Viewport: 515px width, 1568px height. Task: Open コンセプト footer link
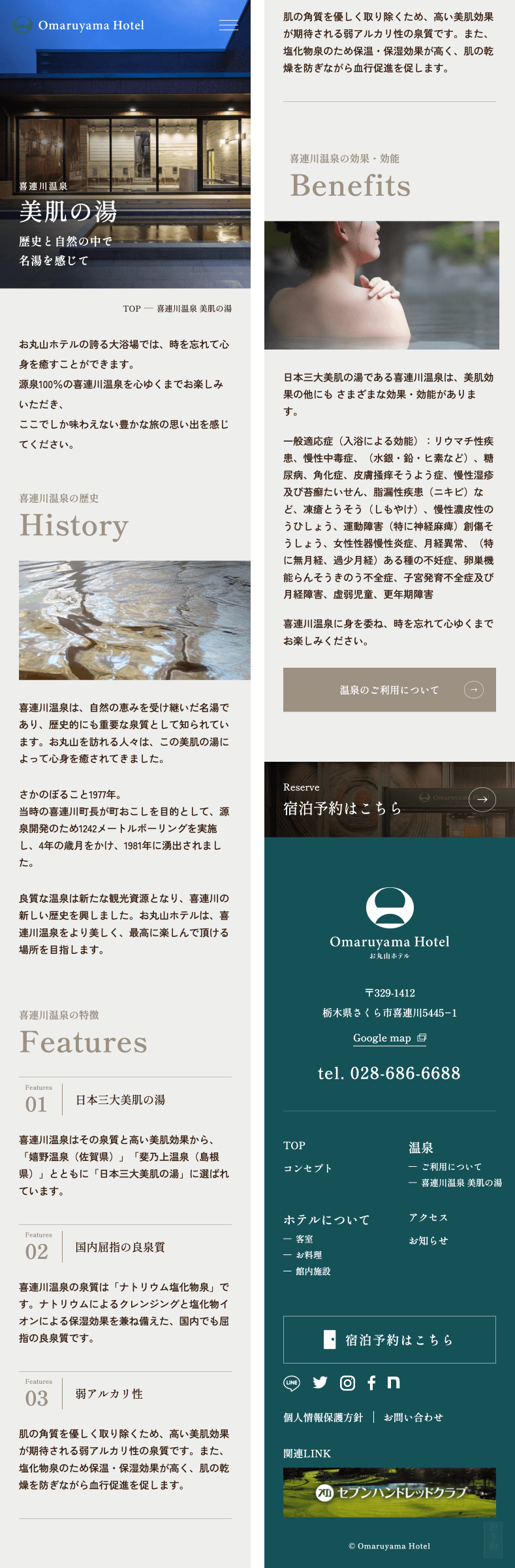coord(308,1168)
